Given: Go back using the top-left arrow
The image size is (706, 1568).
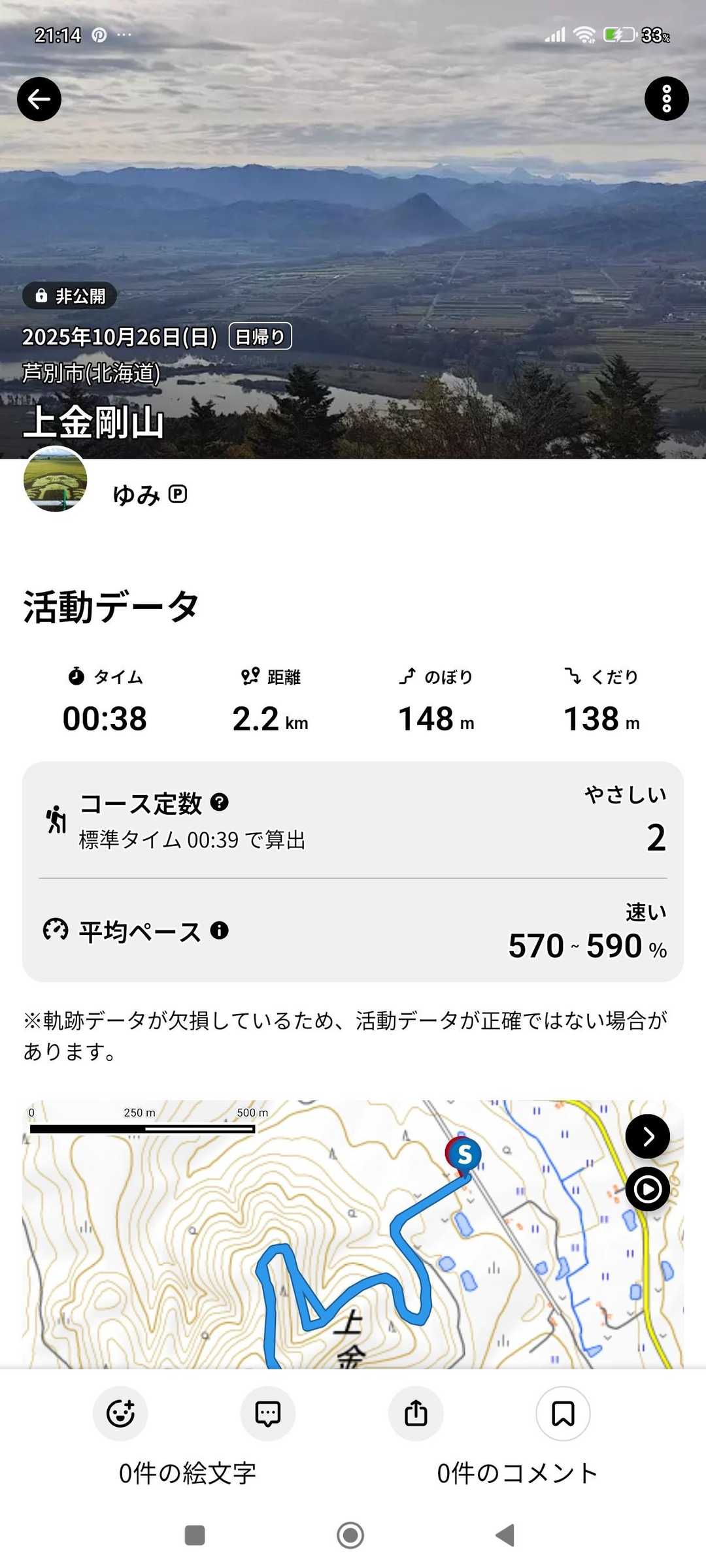Looking at the screenshot, I should coord(39,99).
